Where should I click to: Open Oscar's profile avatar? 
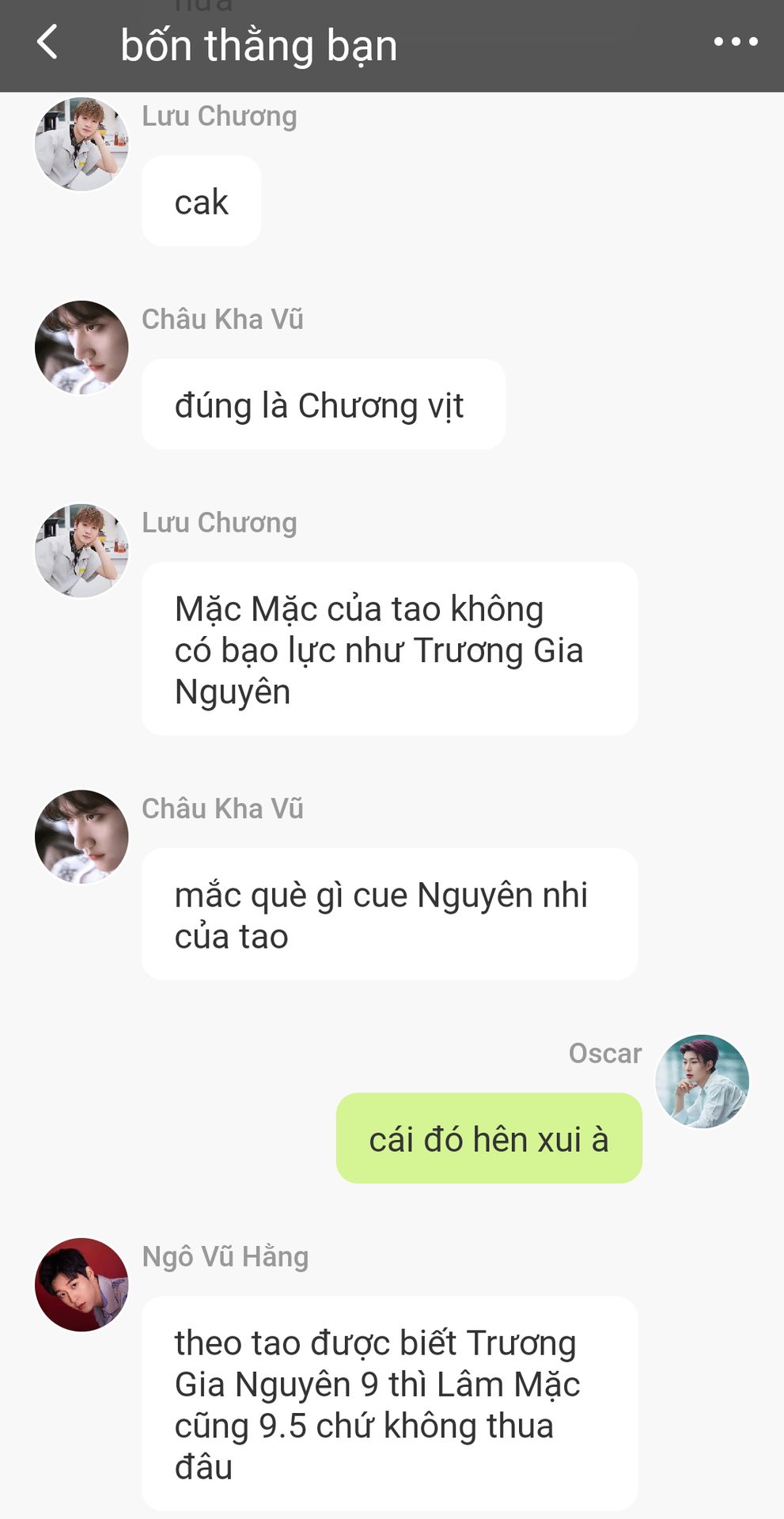(x=702, y=1081)
